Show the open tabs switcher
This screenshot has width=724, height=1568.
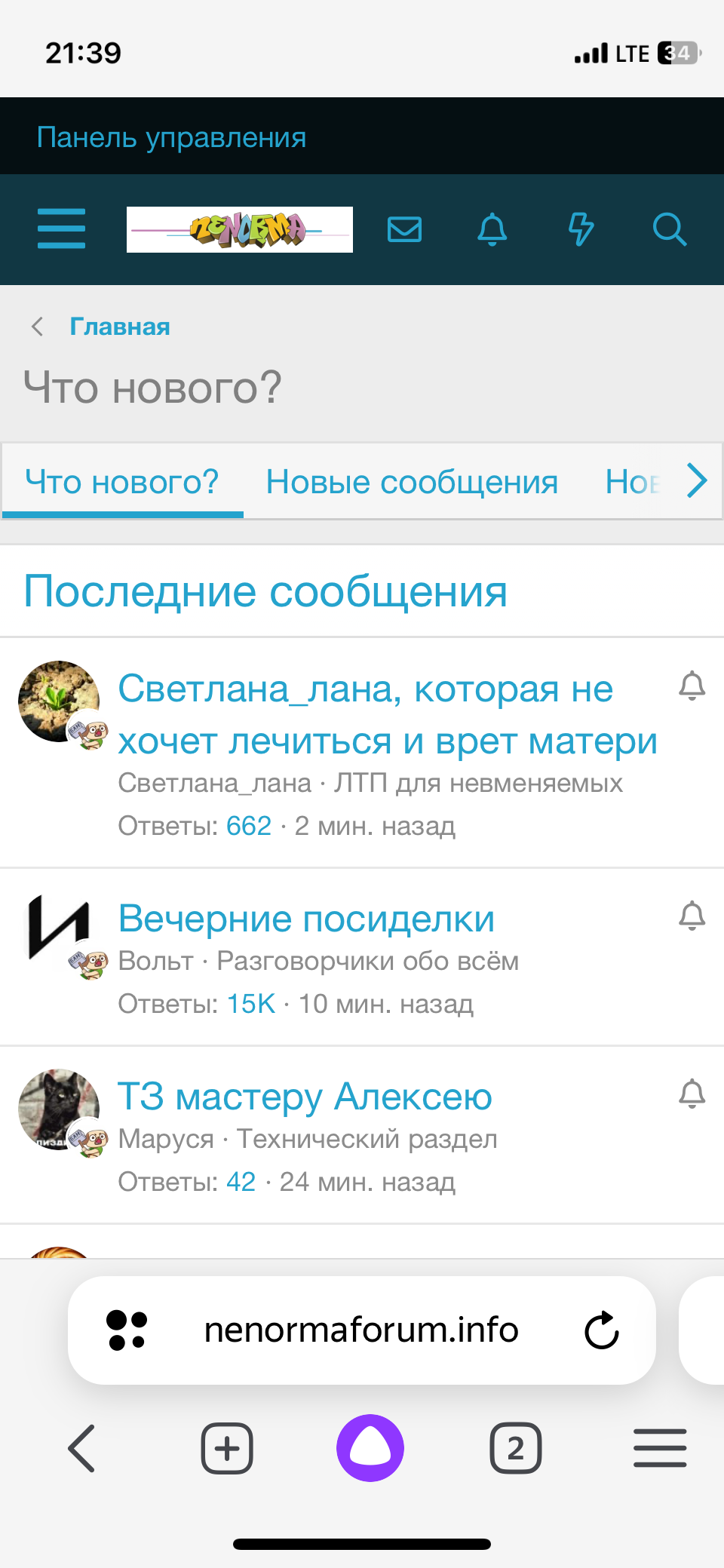pos(516,1448)
